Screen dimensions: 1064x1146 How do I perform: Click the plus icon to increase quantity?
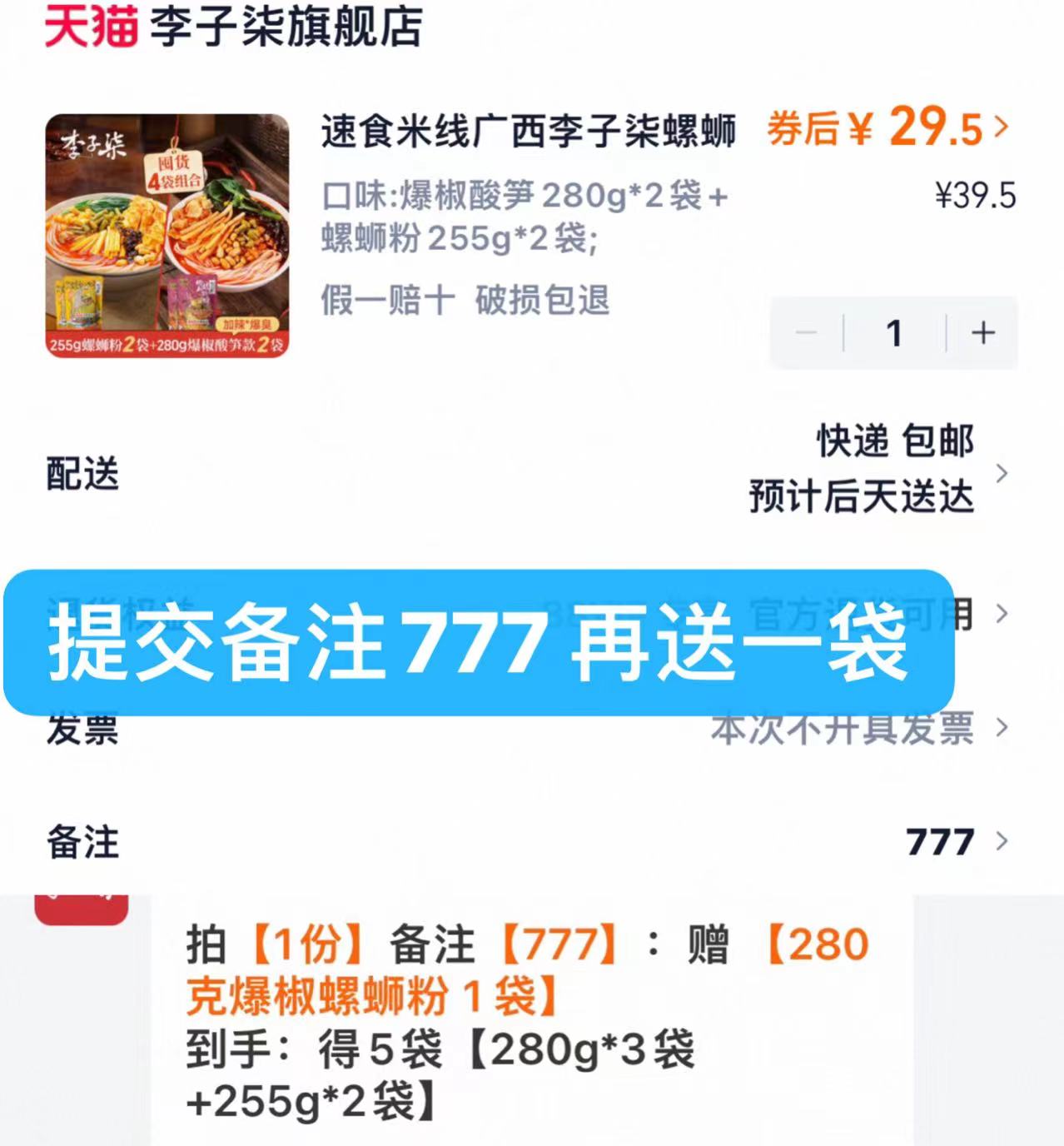coord(982,331)
